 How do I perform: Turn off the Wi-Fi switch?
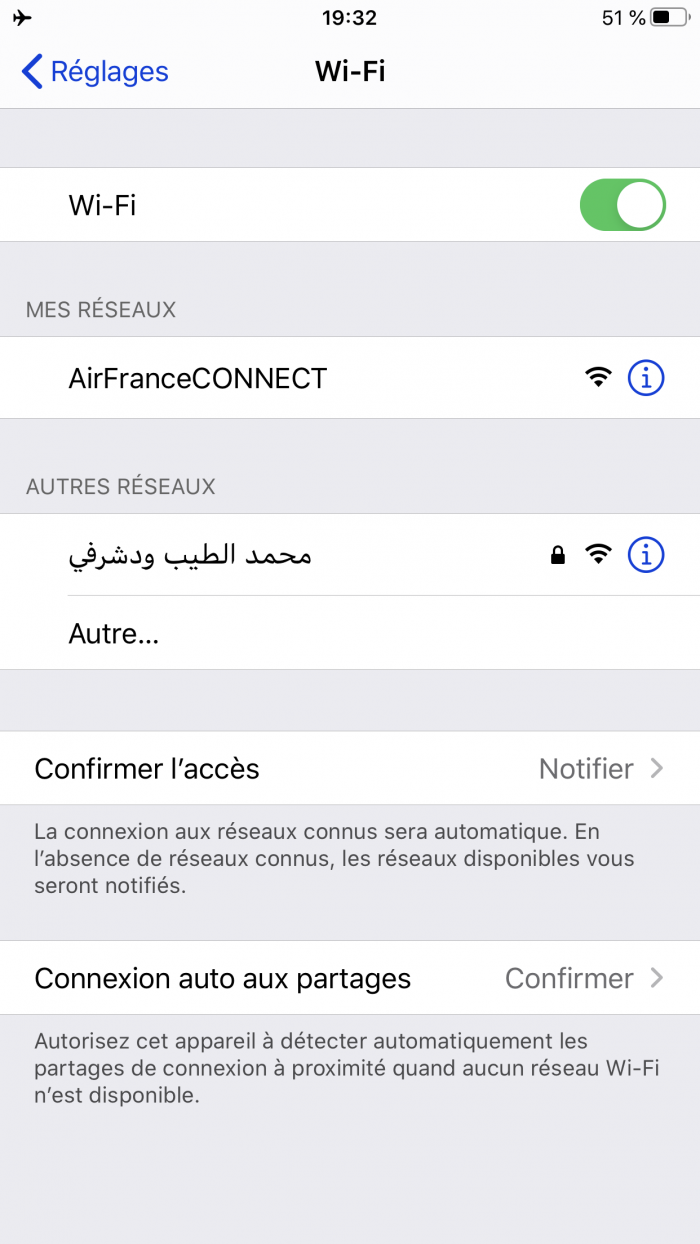point(622,205)
